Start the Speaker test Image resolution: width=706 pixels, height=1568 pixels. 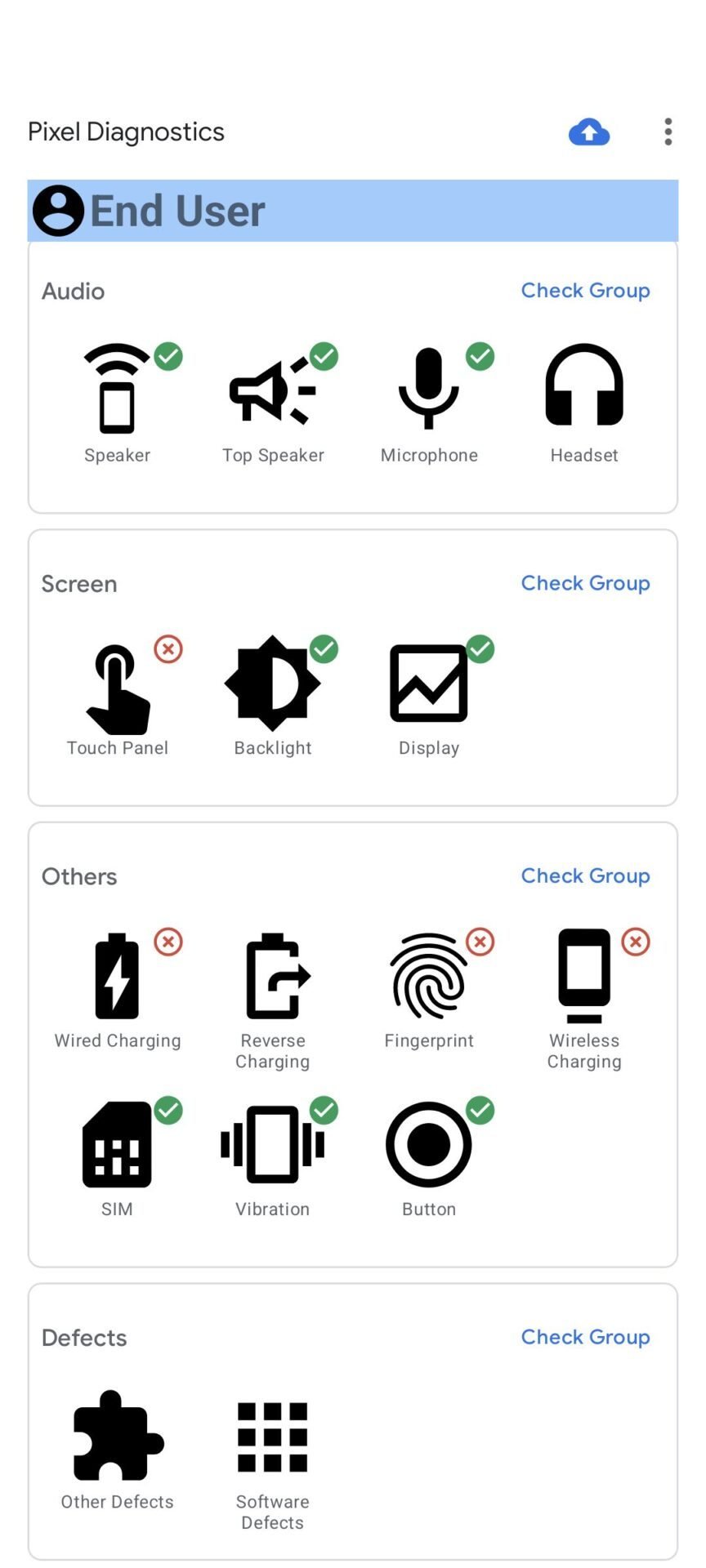[x=117, y=403]
